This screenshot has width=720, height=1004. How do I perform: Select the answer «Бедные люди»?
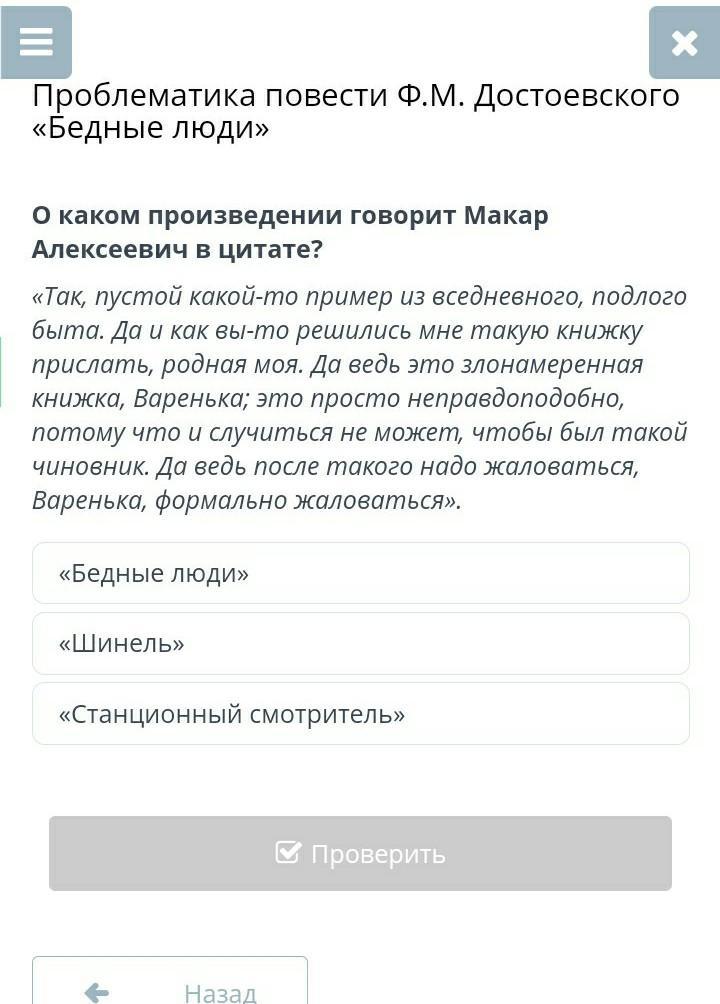coord(360,573)
